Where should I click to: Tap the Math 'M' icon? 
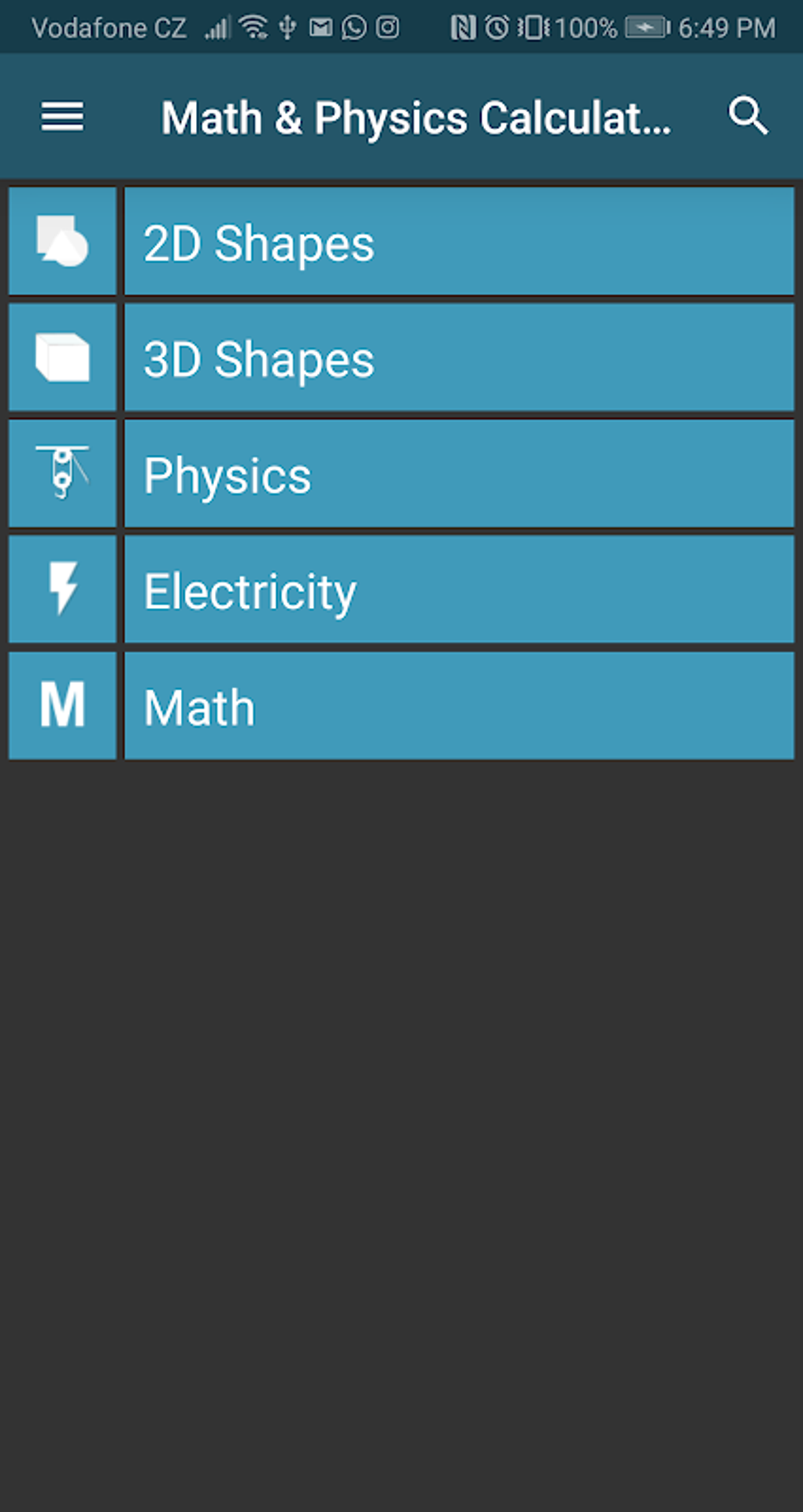(62, 705)
